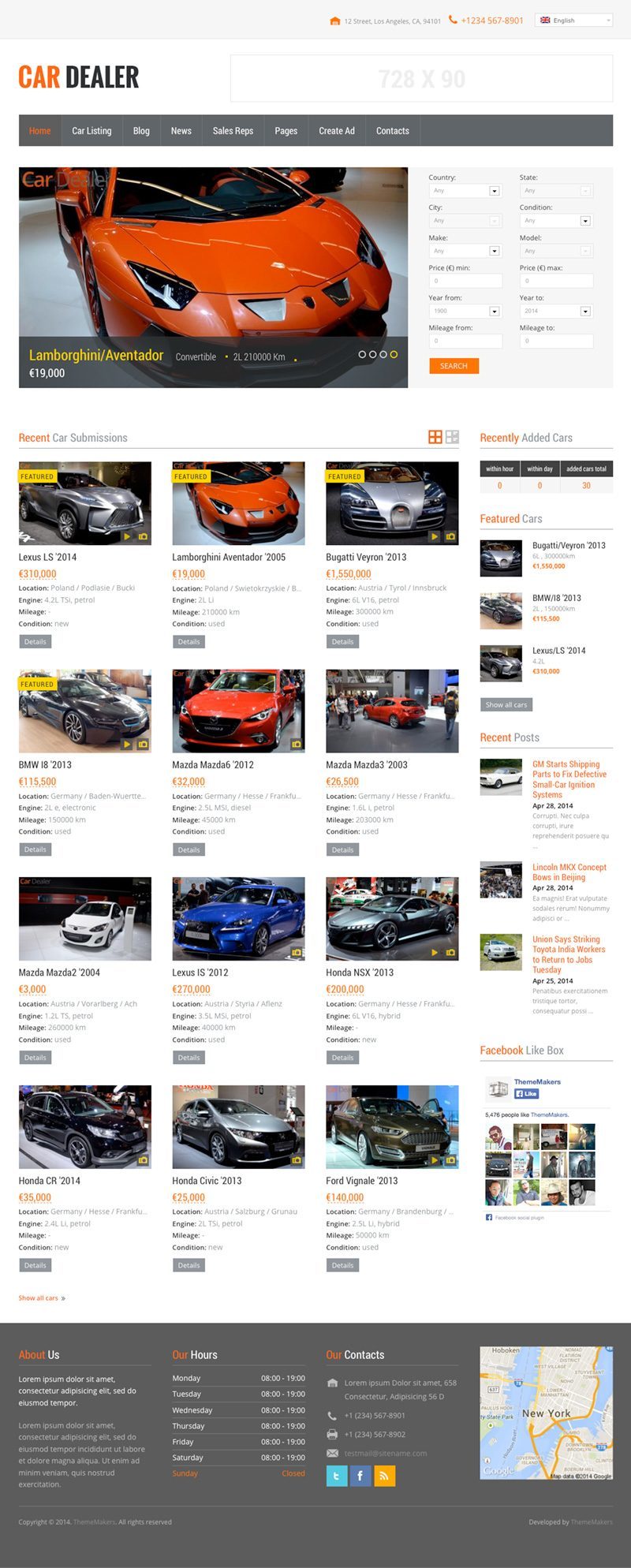Switch to list layout view icon
631x1568 pixels.
452,437
